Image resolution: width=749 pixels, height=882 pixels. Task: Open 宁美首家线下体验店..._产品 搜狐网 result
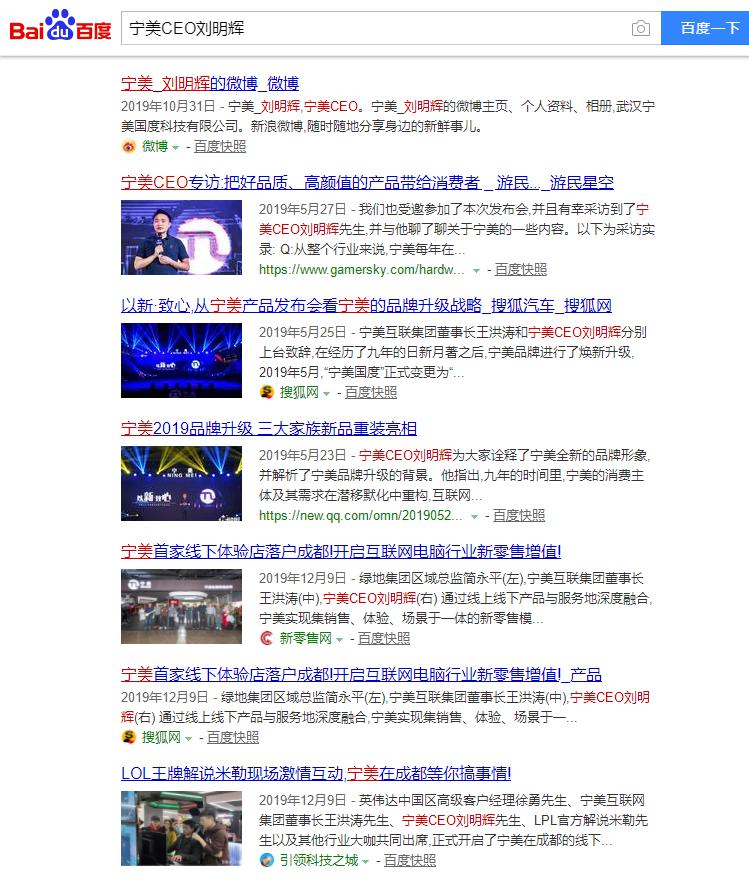(x=361, y=674)
